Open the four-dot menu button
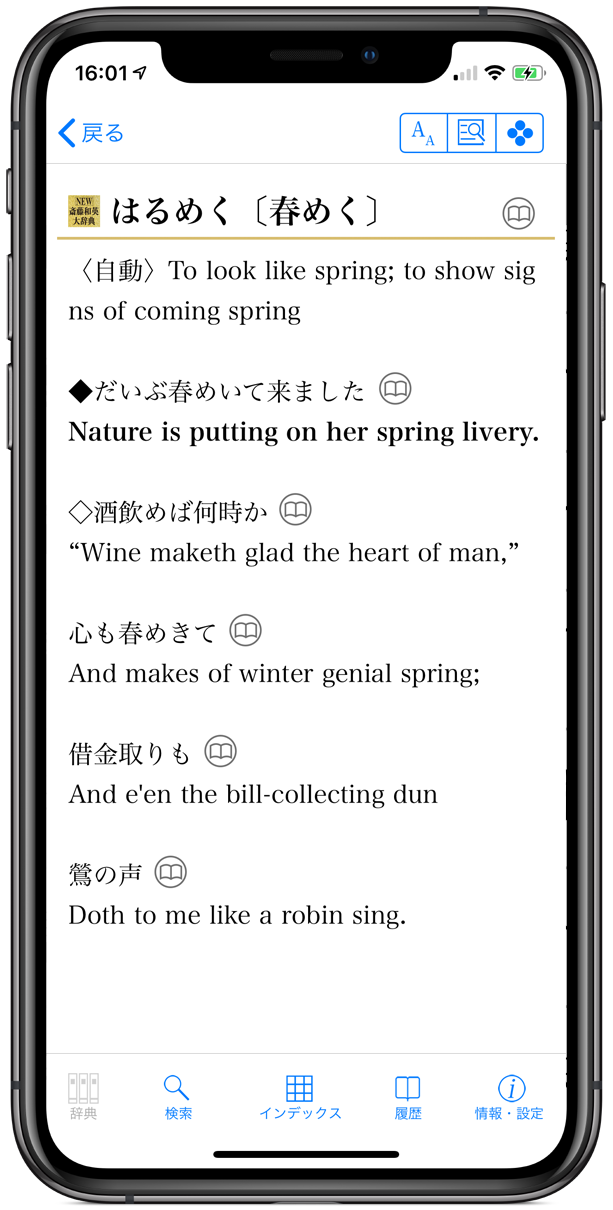The image size is (613, 1210). coord(520,133)
